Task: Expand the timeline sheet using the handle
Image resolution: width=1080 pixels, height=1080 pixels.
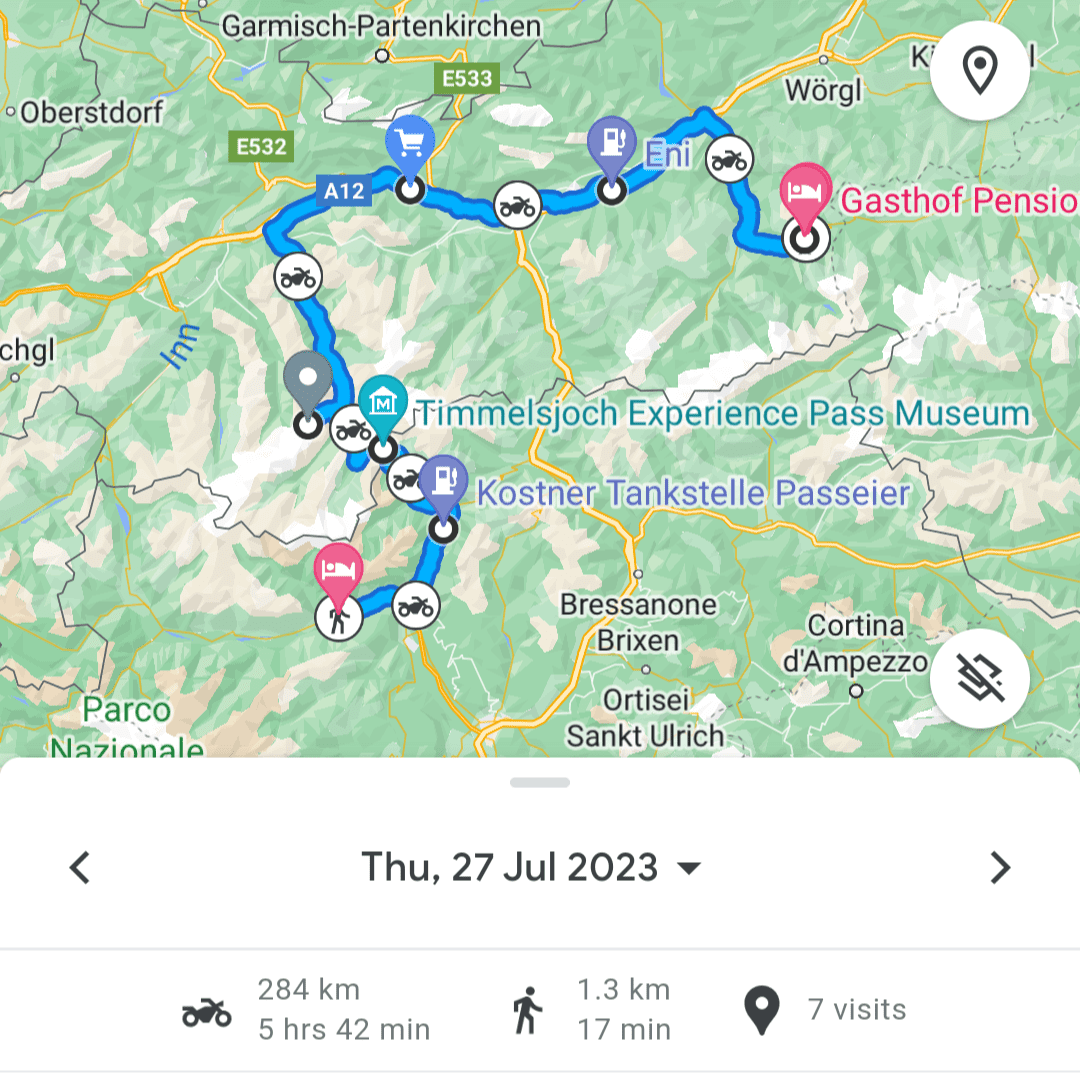Action: click(540, 782)
